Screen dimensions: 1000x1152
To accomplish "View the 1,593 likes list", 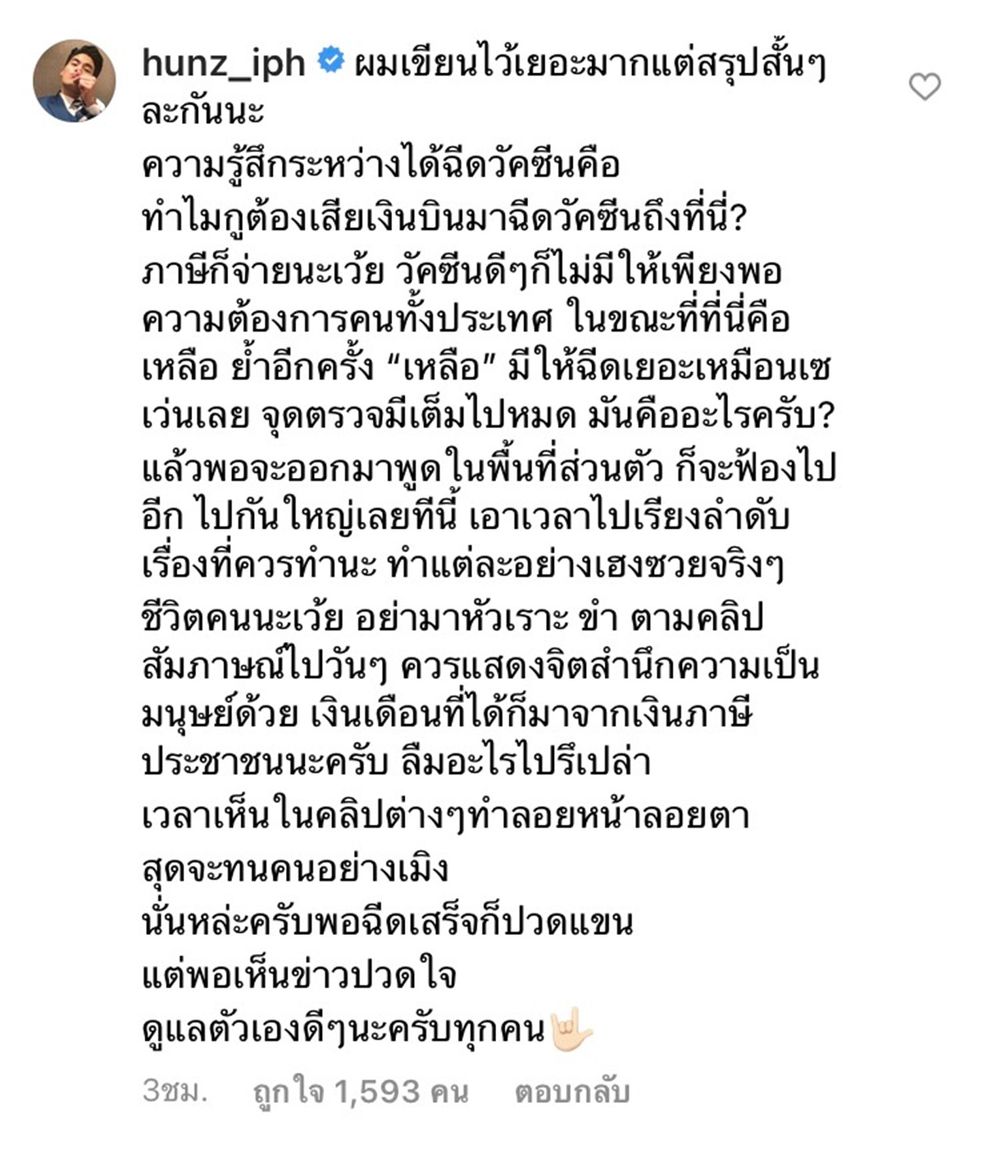I will click(x=356, y=1092).
